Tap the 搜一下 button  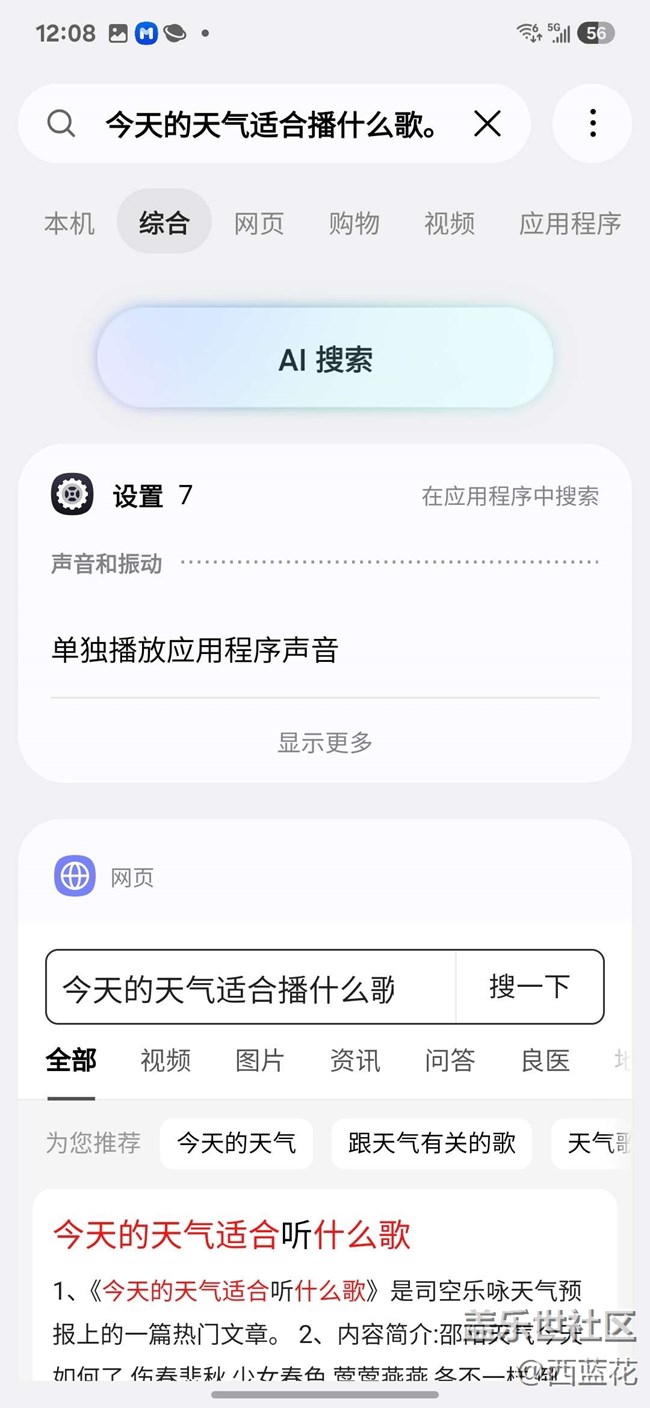tap(529, 987)
